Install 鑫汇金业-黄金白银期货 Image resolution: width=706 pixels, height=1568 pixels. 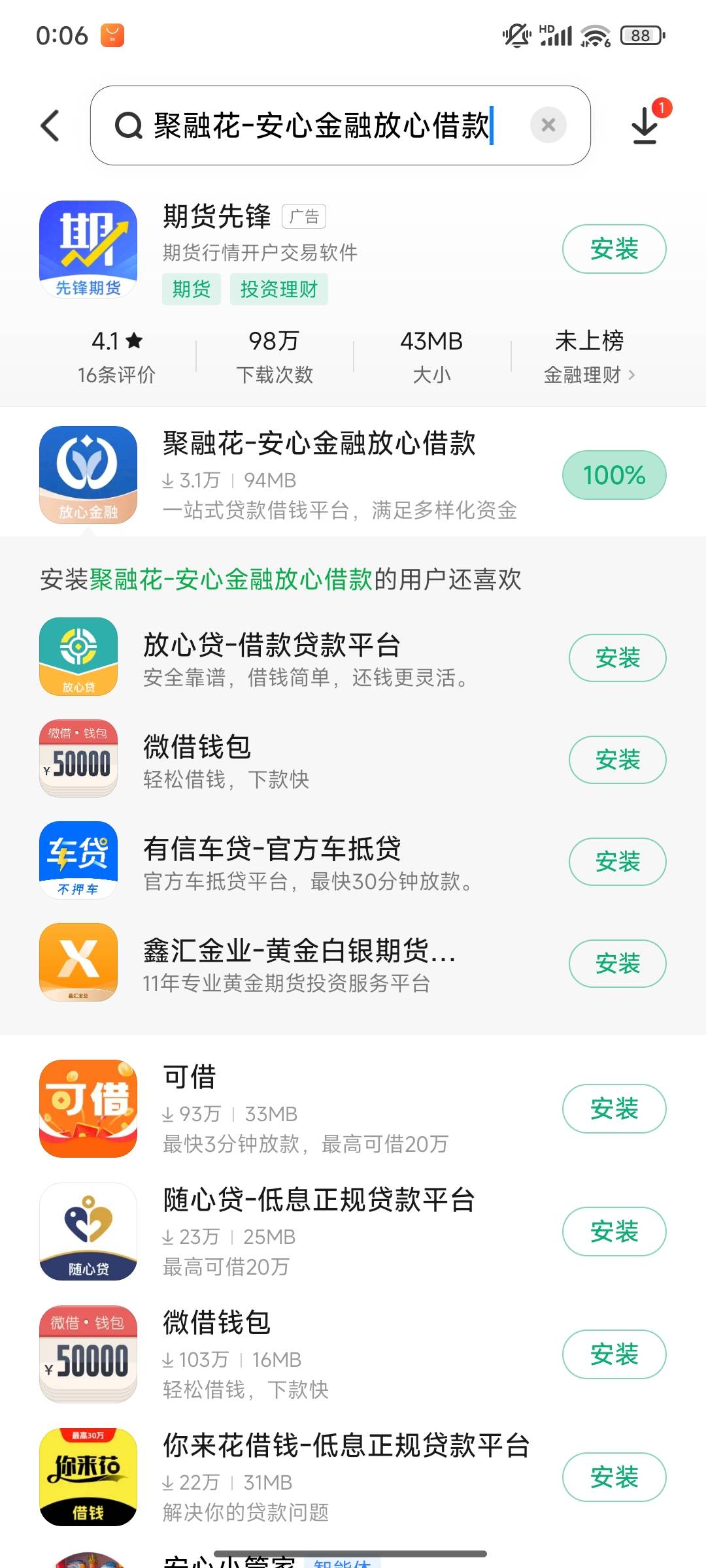pos(617,964)
